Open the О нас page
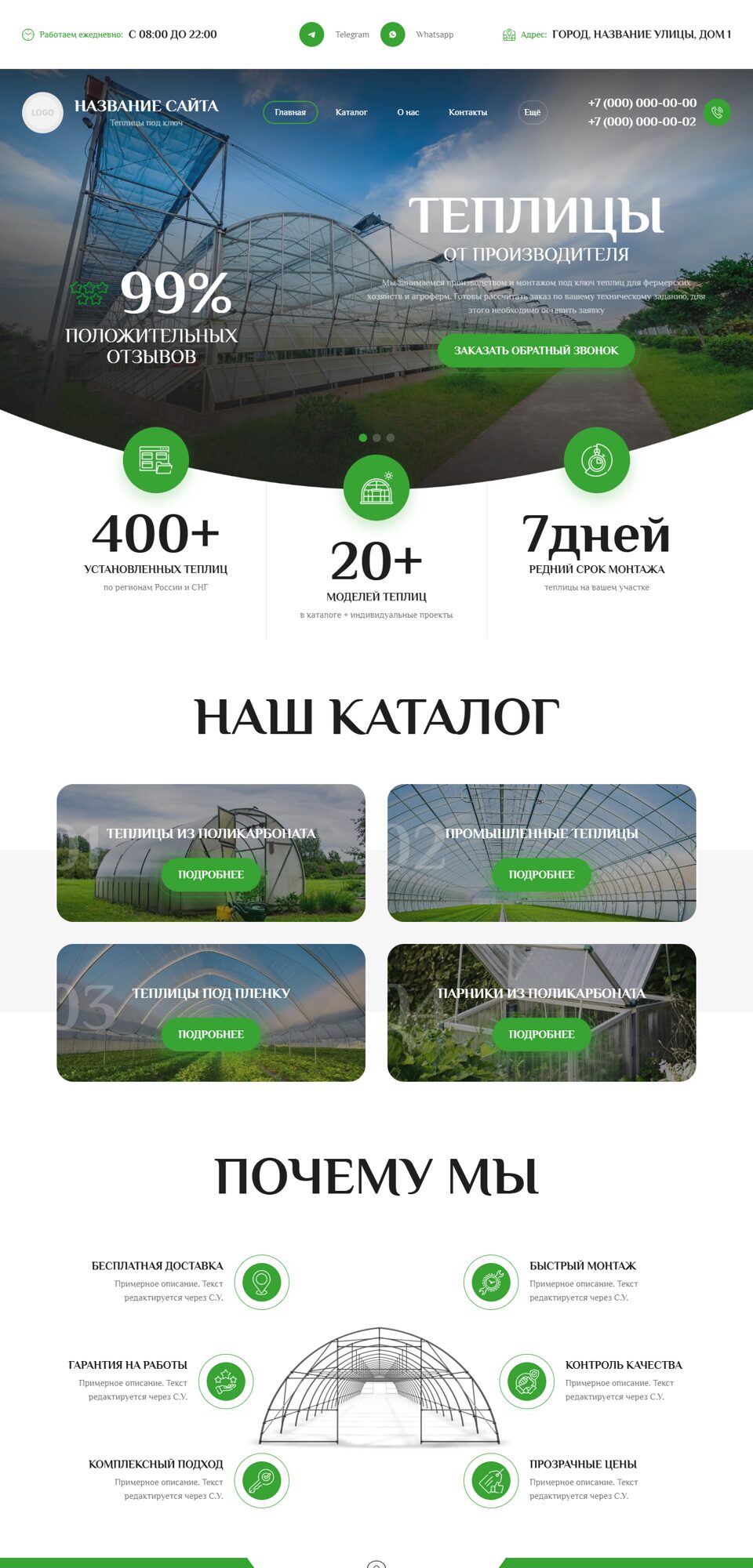753x1568 pixels. point(408,112)
